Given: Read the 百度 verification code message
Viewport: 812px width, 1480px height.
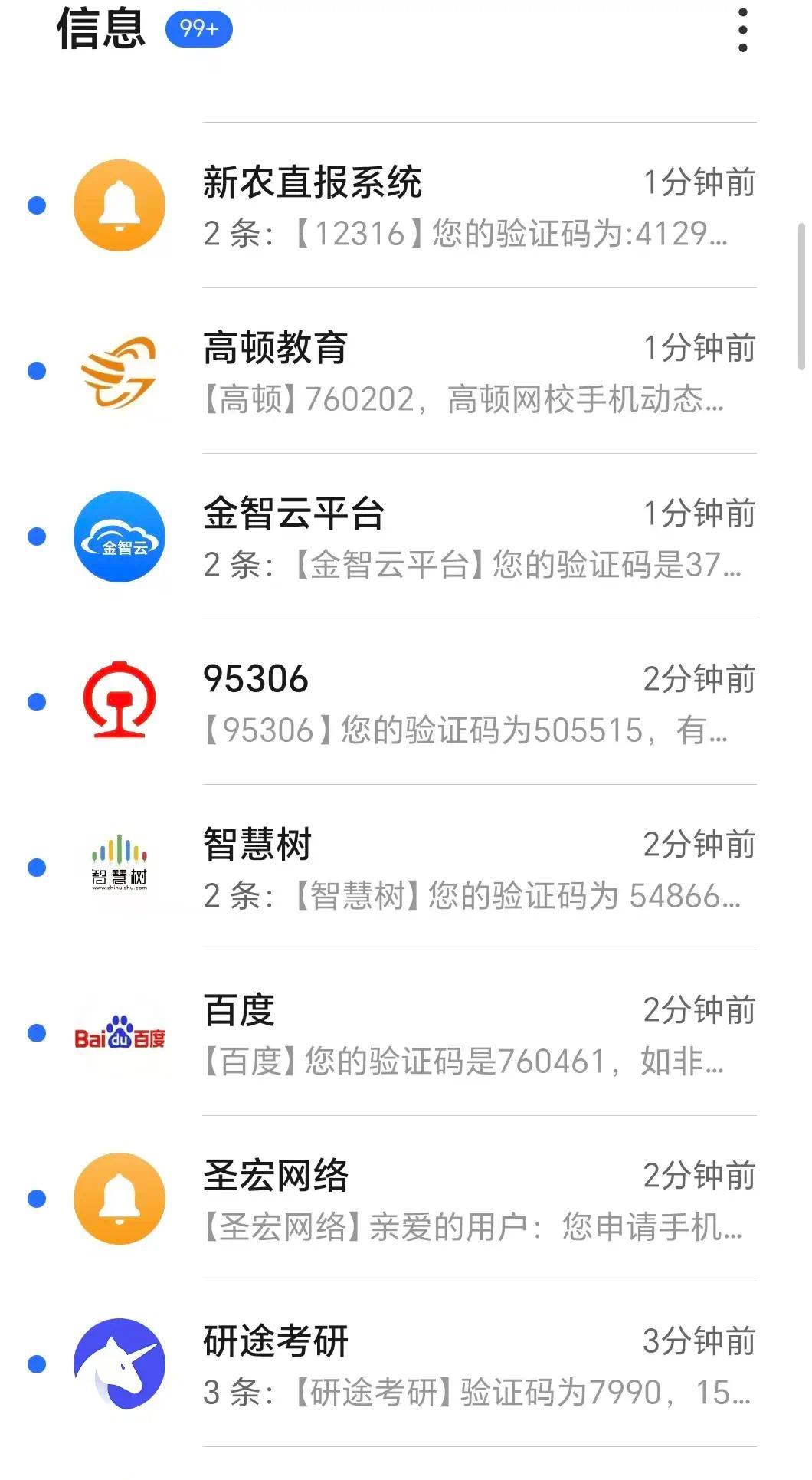Looking at the screenshot, I should click(406, 1033).
